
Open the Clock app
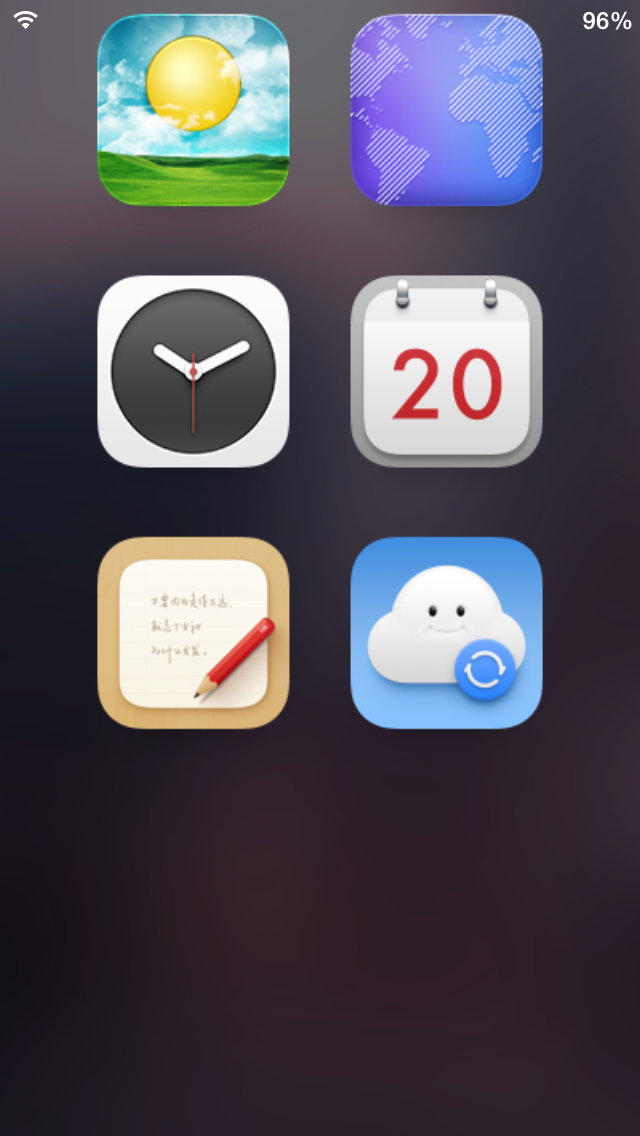[193, 371]
